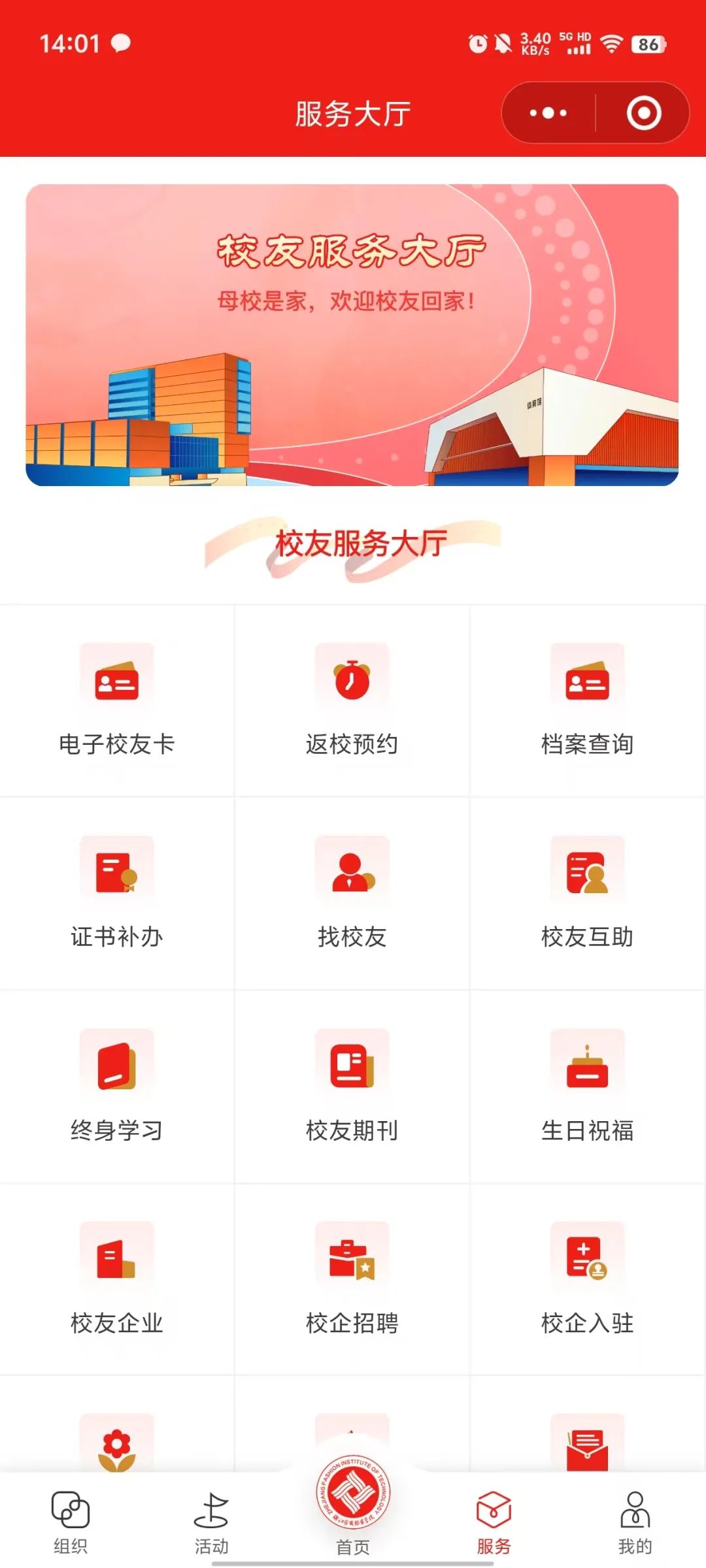Open 返校预约 service
This screenshot has height=1568, width=706.
[352, 700]
